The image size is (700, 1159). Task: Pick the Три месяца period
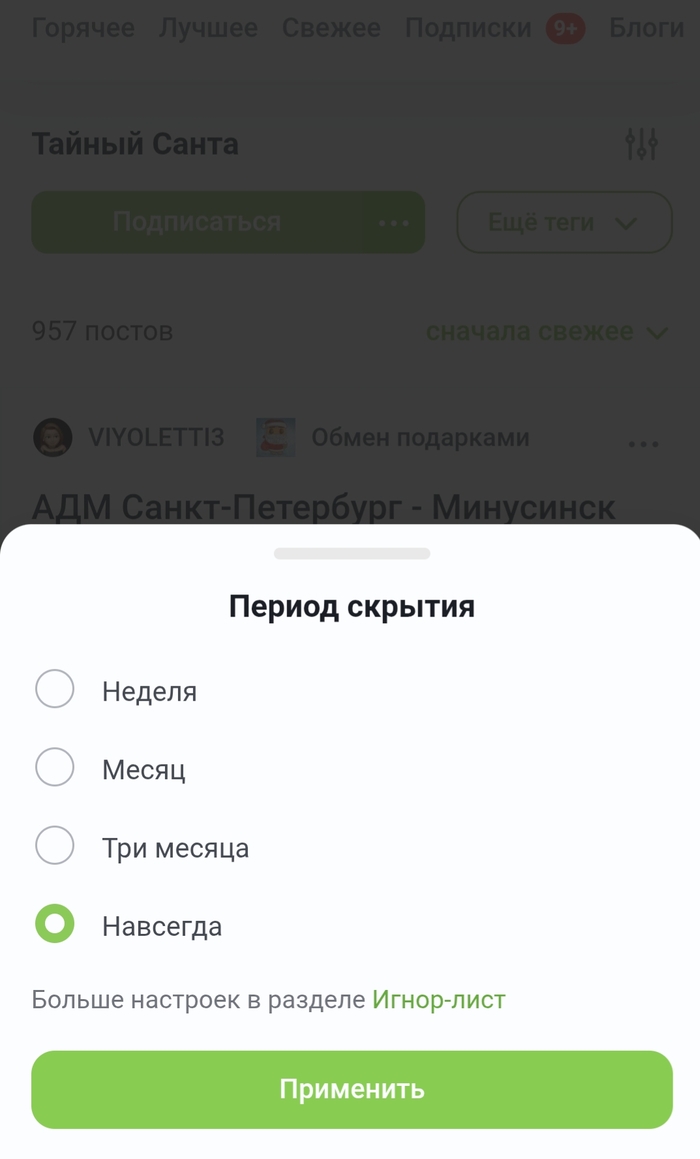click(x=55, y=846)
